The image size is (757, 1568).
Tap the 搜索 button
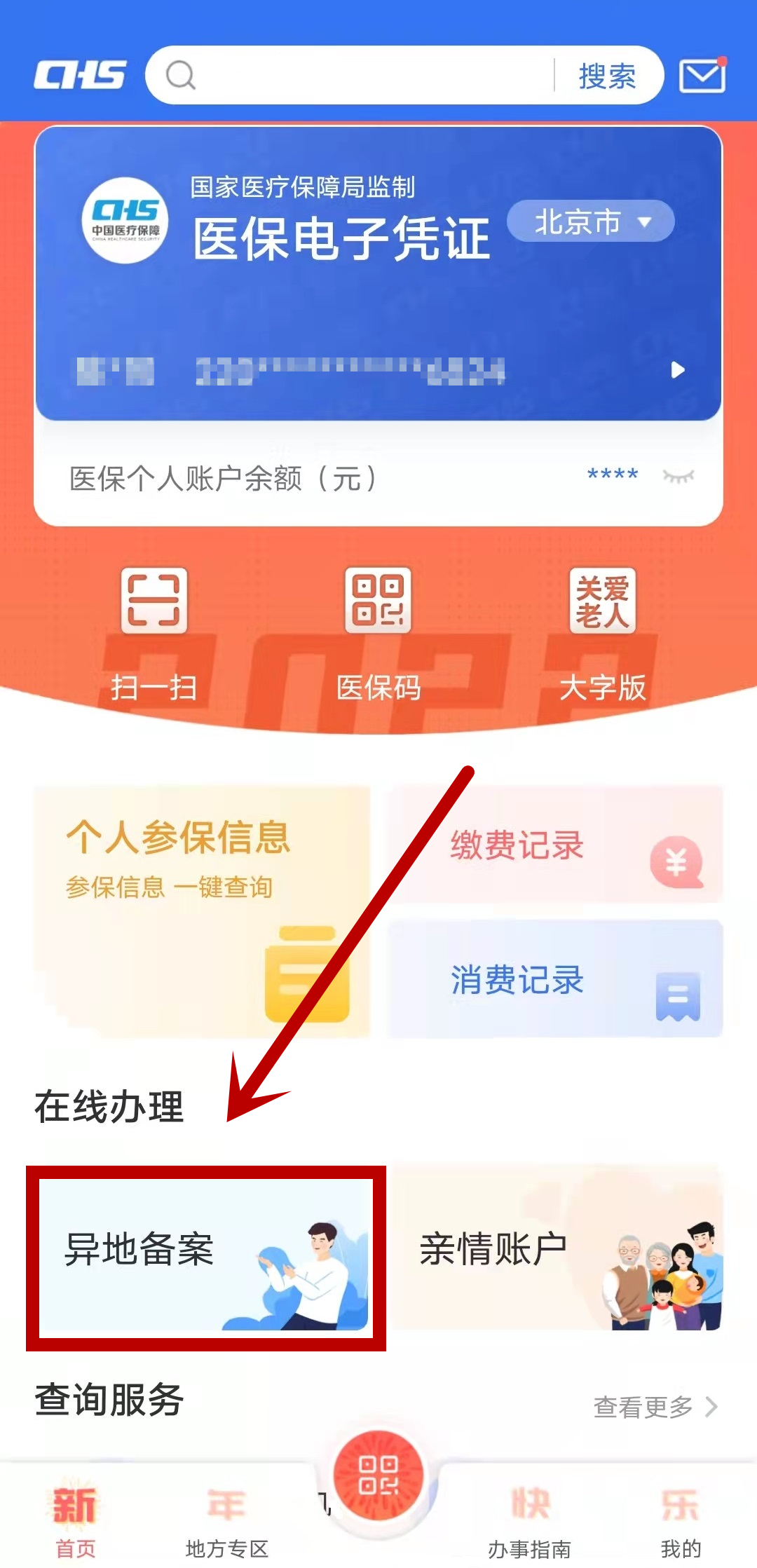607,76
